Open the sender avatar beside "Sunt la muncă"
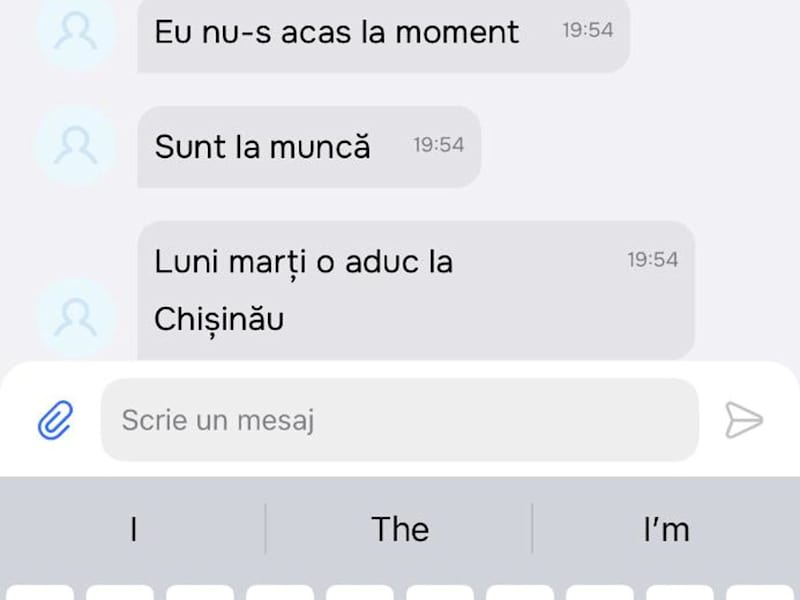Image resolution: width=800 pixels, height=600 pixels. tap(76, 147)
